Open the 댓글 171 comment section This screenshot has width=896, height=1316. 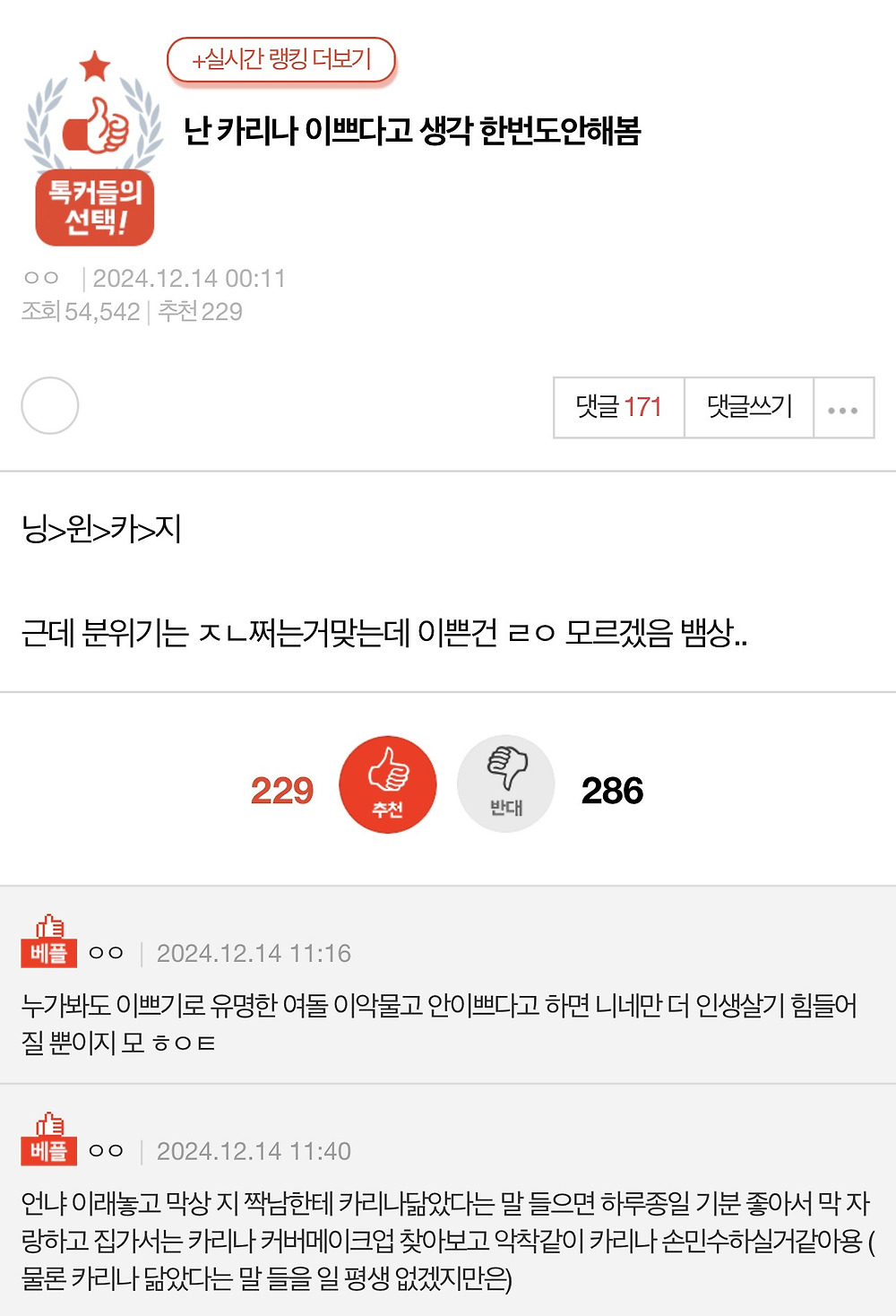pos(617,406)
